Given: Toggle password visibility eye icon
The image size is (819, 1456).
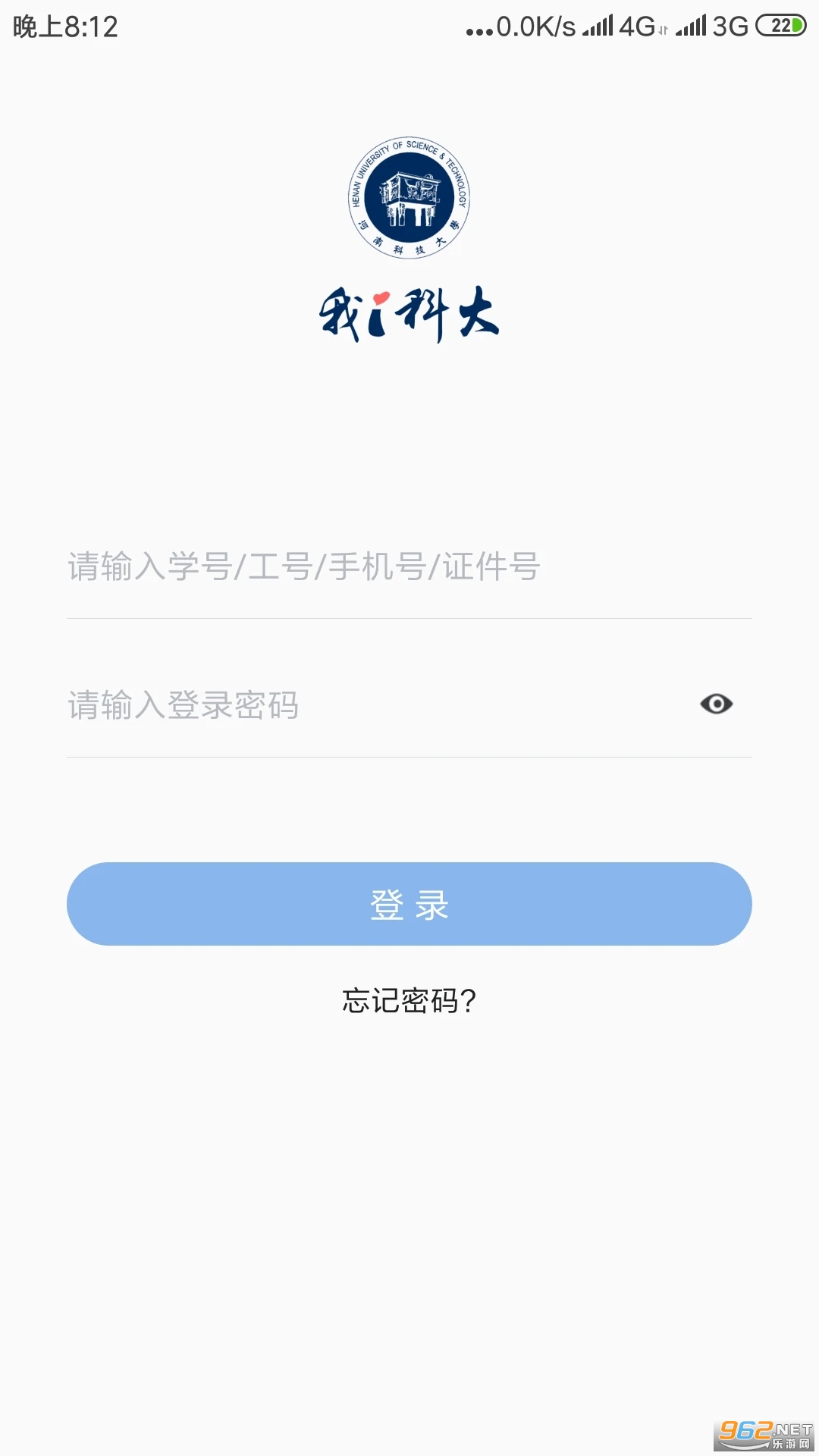Looking at the screenshot, I should (x=716, y=704).
